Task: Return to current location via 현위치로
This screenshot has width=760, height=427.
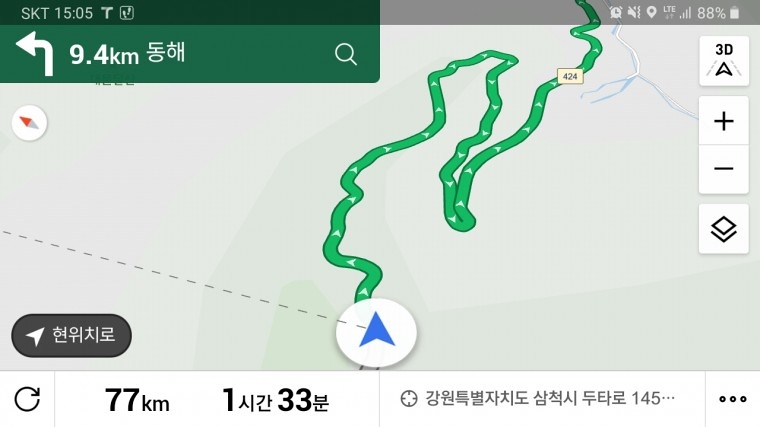Action: pos(72,336)
